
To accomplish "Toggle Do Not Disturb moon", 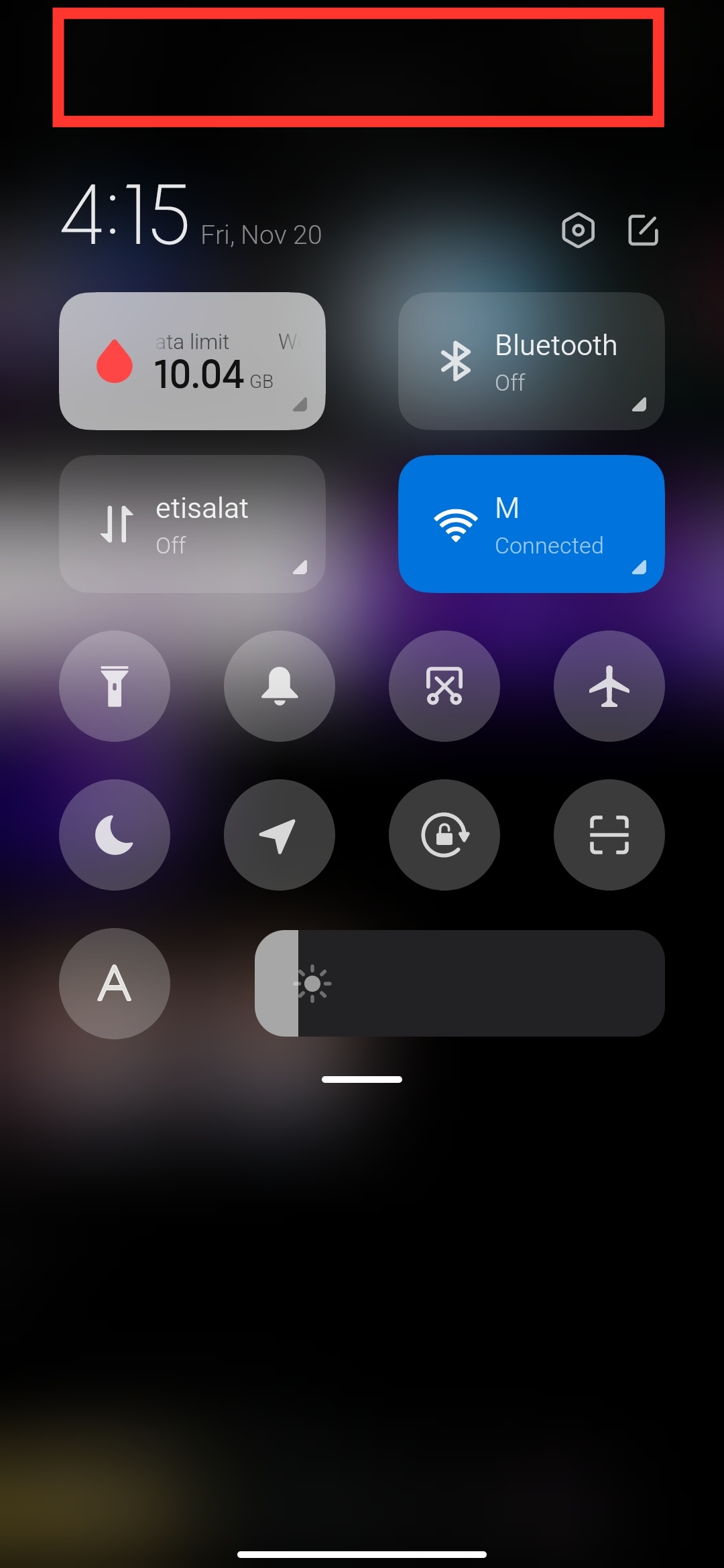I will click(115, 835).
